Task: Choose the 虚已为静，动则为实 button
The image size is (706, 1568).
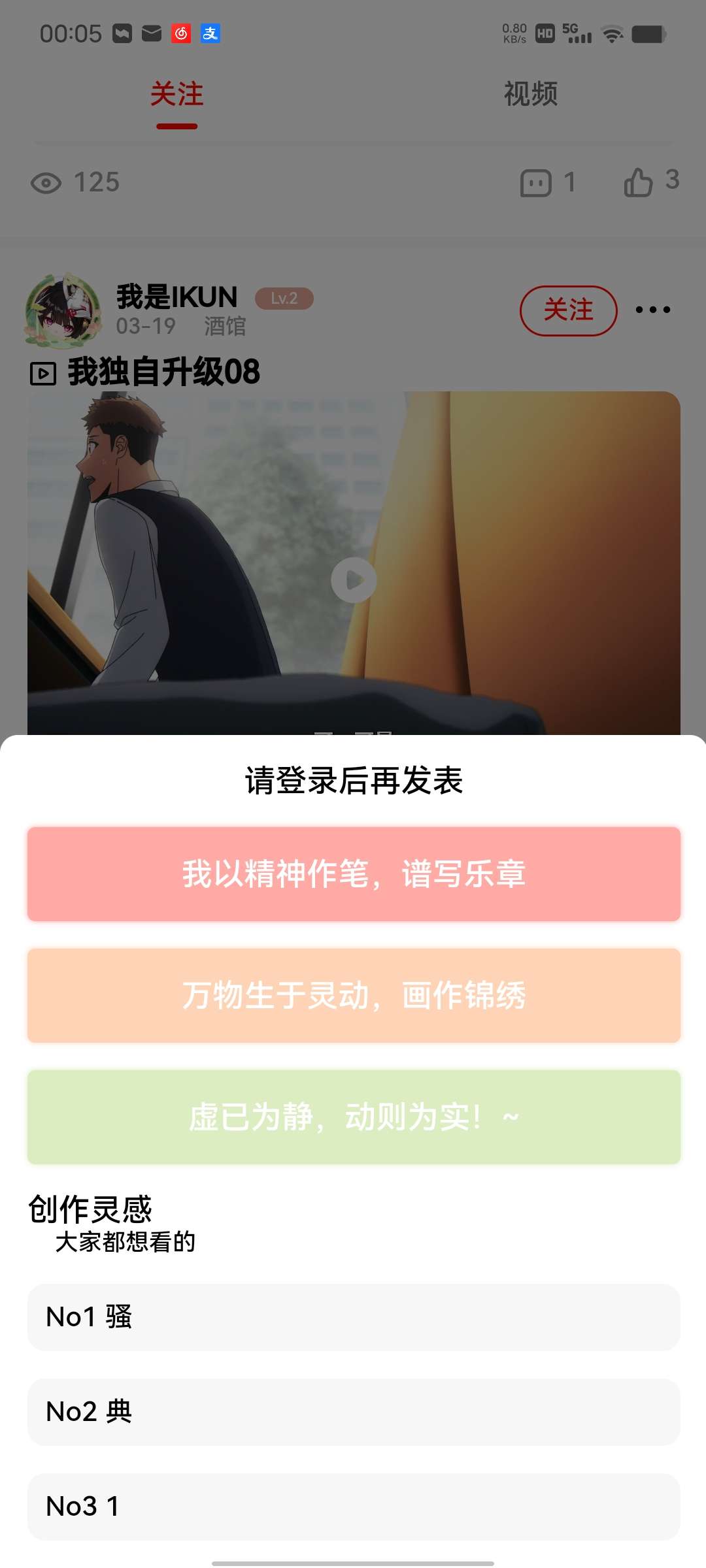Action: click(x=353, y=1117)
